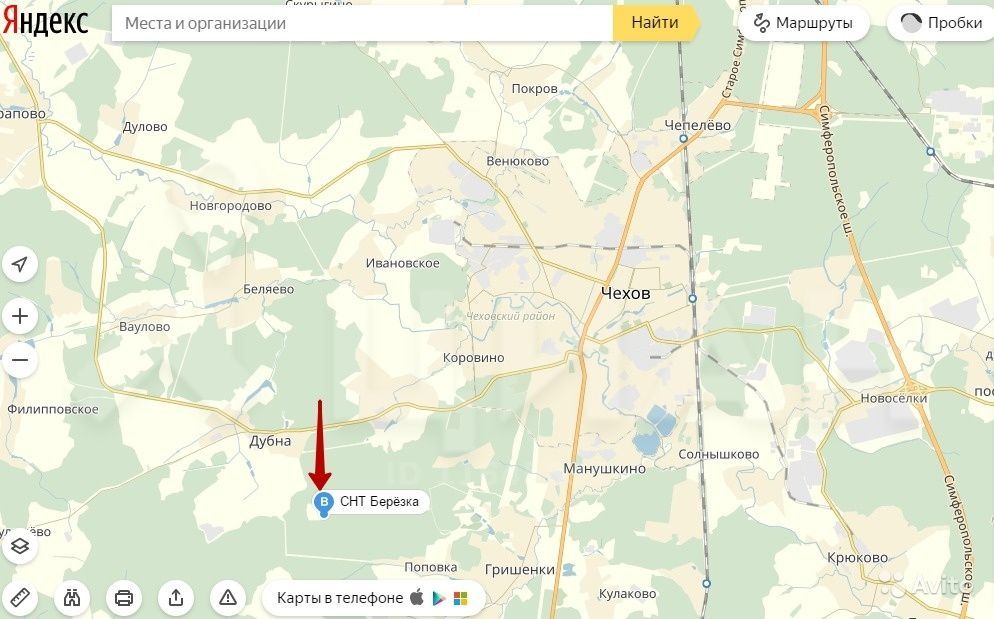The width and height of the screenshot is (994, 619).
Task: Activate the ruler distance tool
Action: pyautogui.click(x=20, y=598)
